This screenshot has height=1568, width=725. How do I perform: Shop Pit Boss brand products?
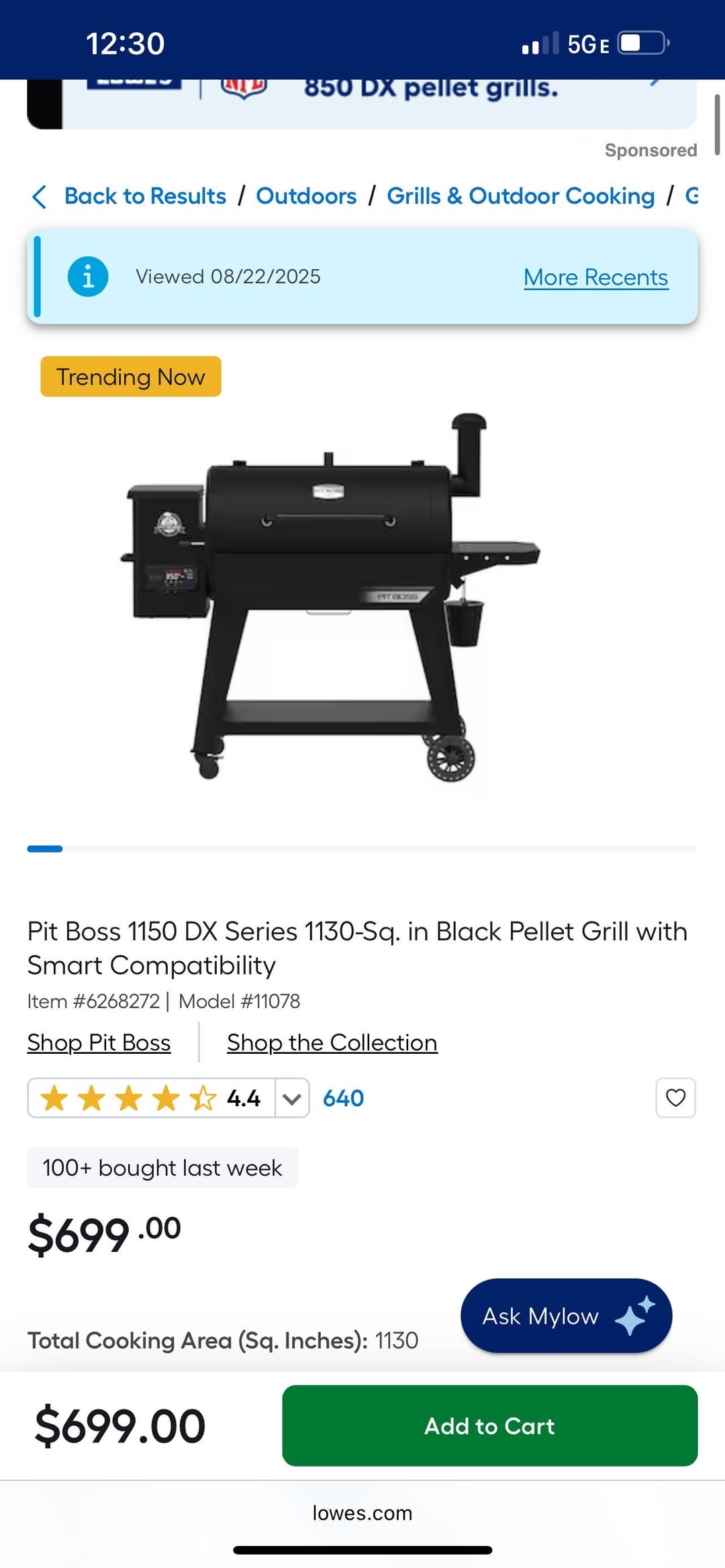pos(99,1042)
